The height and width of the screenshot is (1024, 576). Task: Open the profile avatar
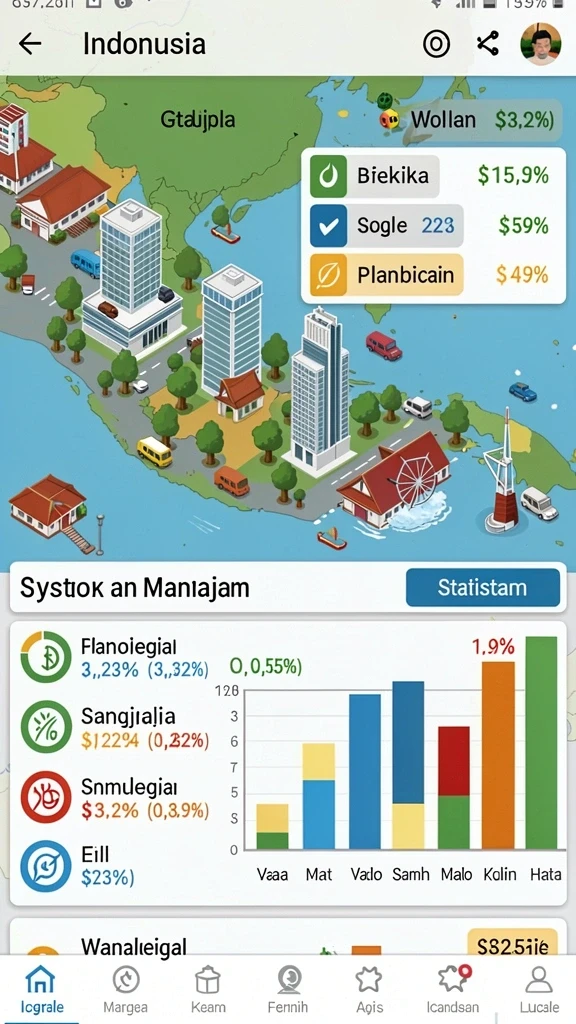click(541, 44)
